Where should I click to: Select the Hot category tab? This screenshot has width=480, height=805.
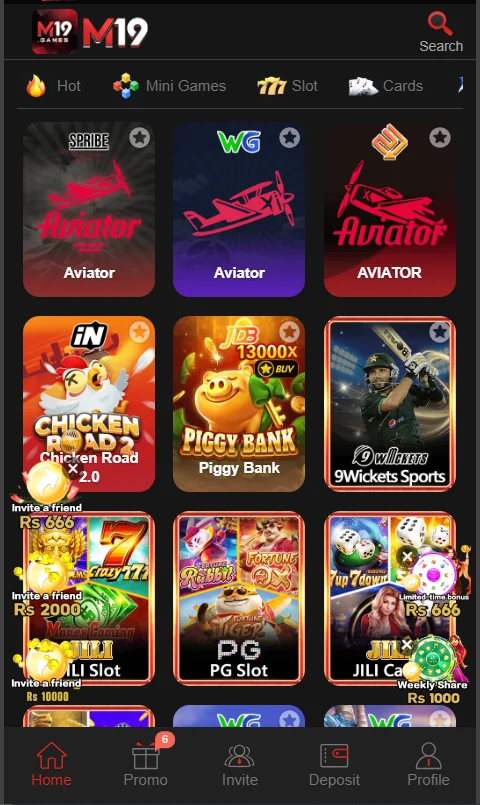click(x=53, y=86)
